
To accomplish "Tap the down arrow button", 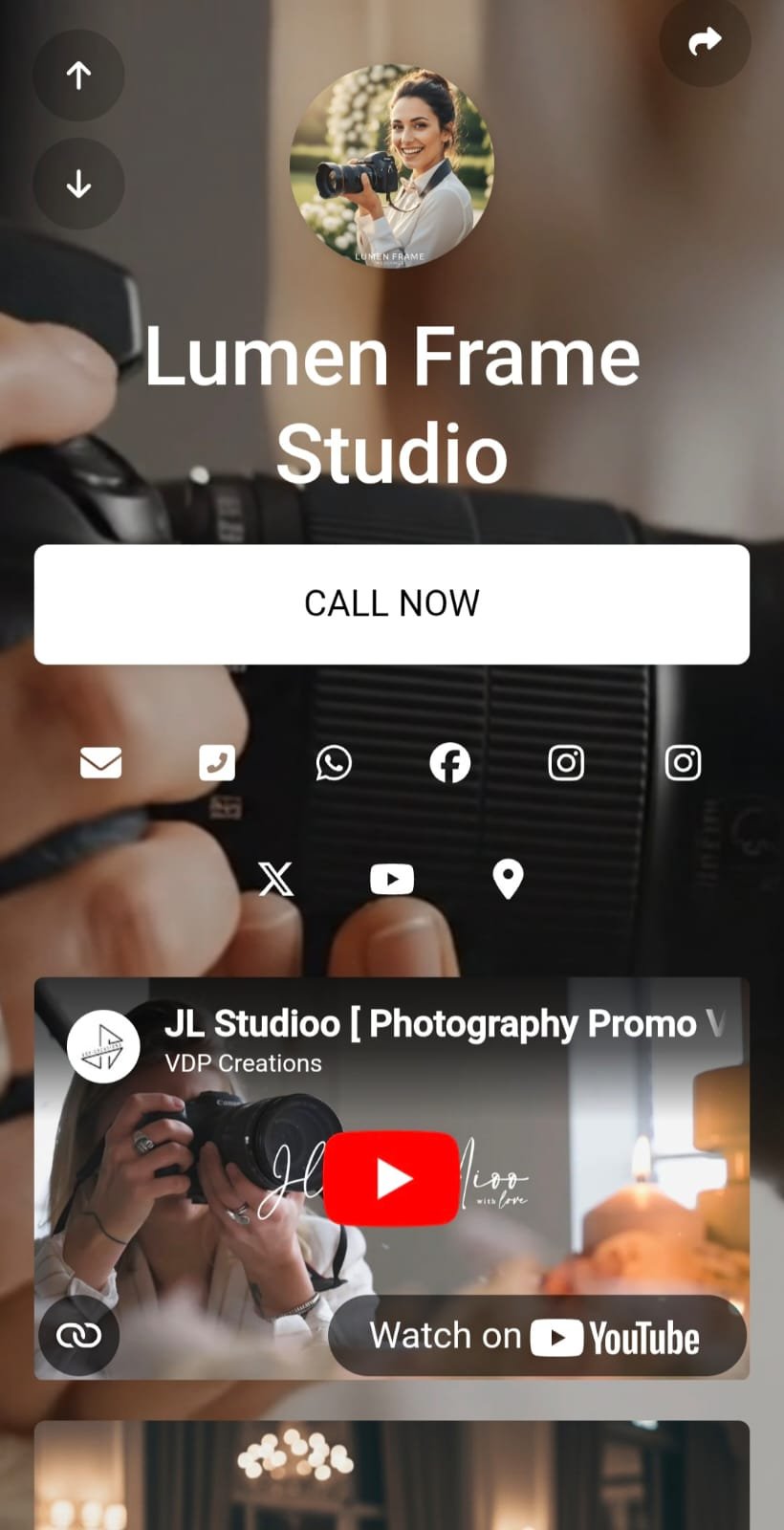I will 78,184.
